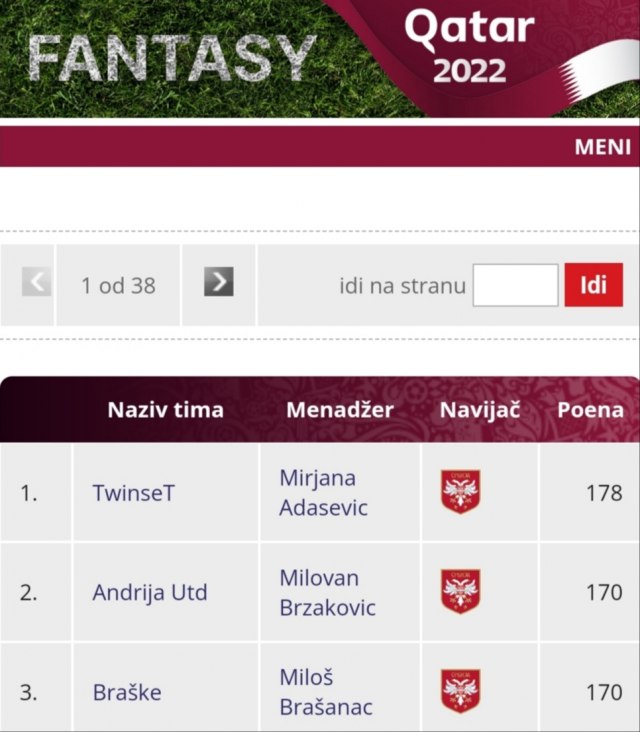The height and width of the screenshot is (732, 640).
Task: Open the MENI menu
Action: pyautogui.click(x=602, y=147)
